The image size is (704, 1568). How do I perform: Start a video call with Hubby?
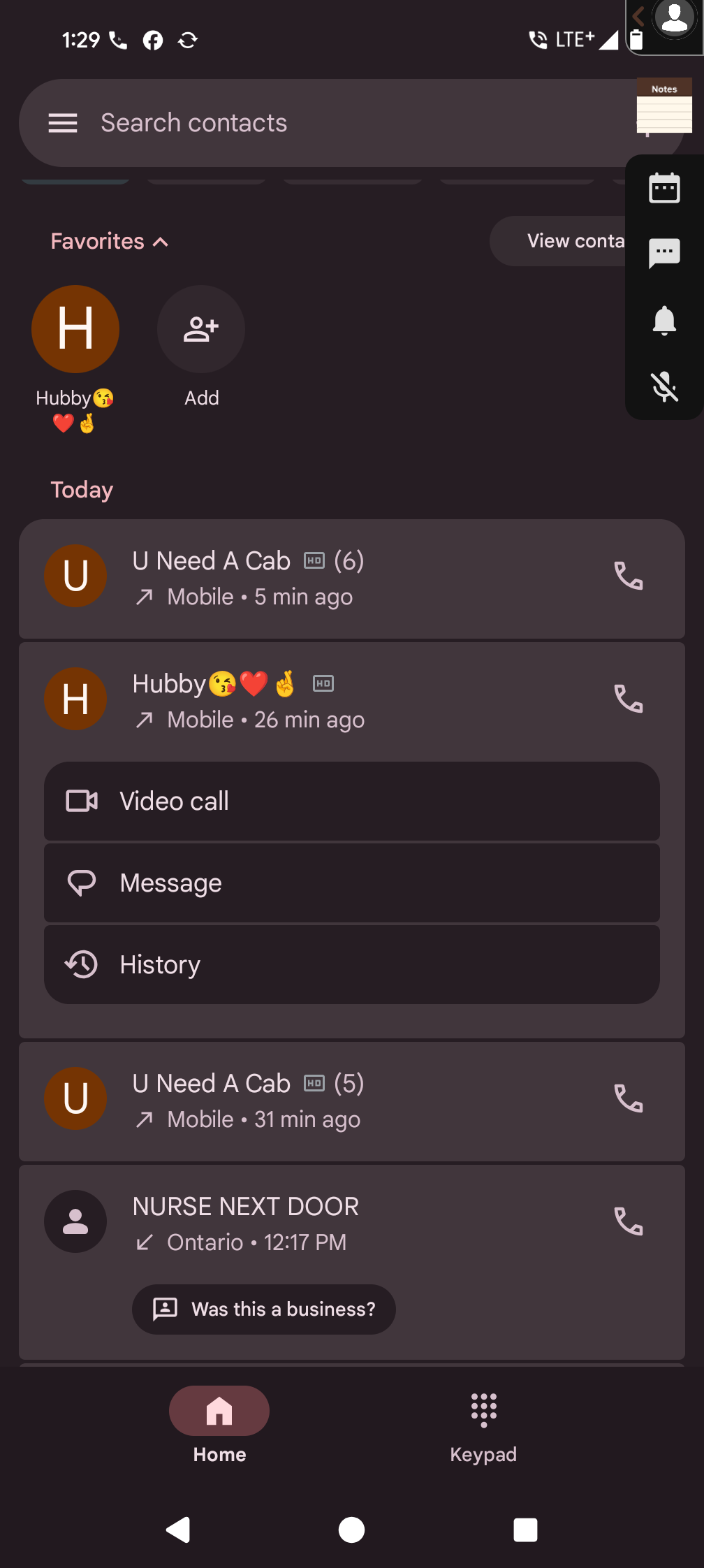coord(351,801)
